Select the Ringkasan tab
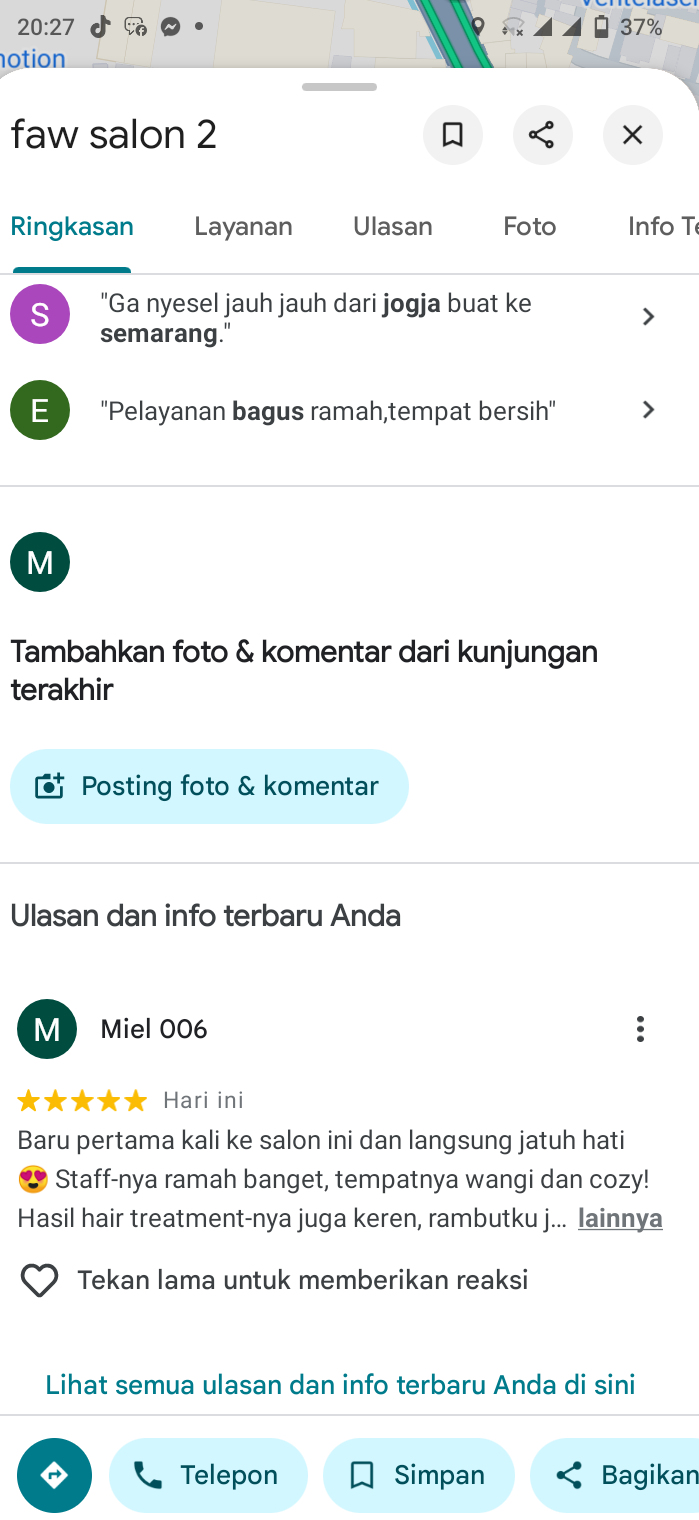 (x=72, y=227)
